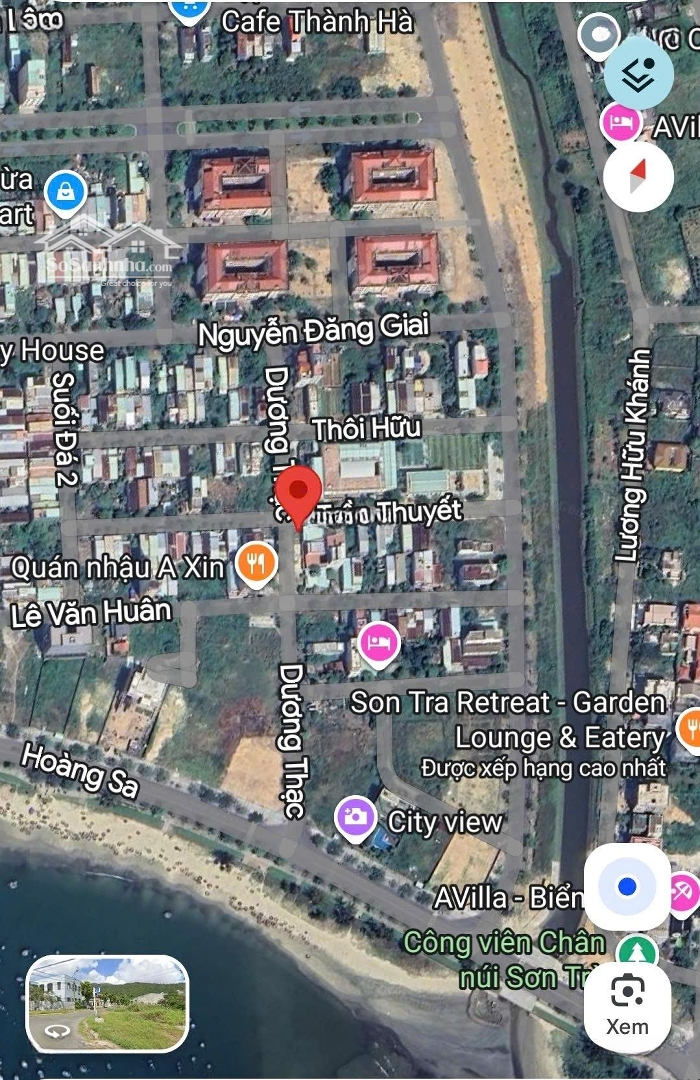Select the red dropped pin
700x1080 pixels.
[298, 494]
